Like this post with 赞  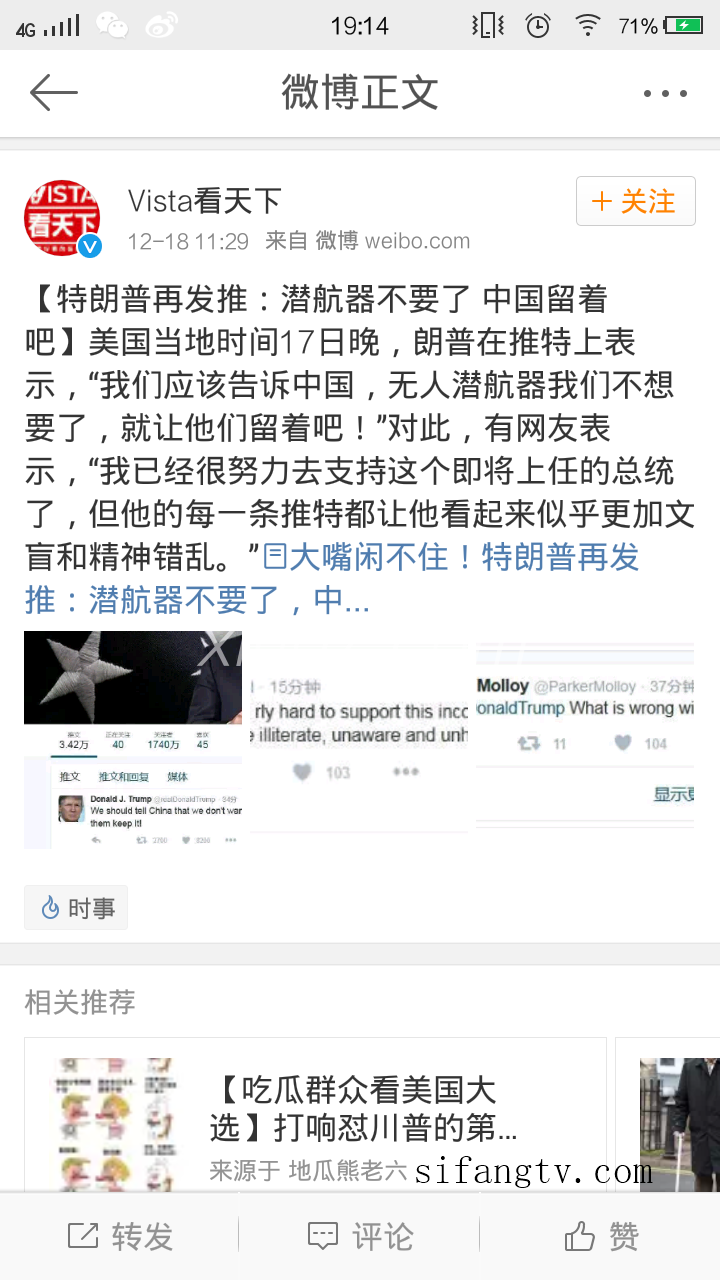click(601, 1237)
